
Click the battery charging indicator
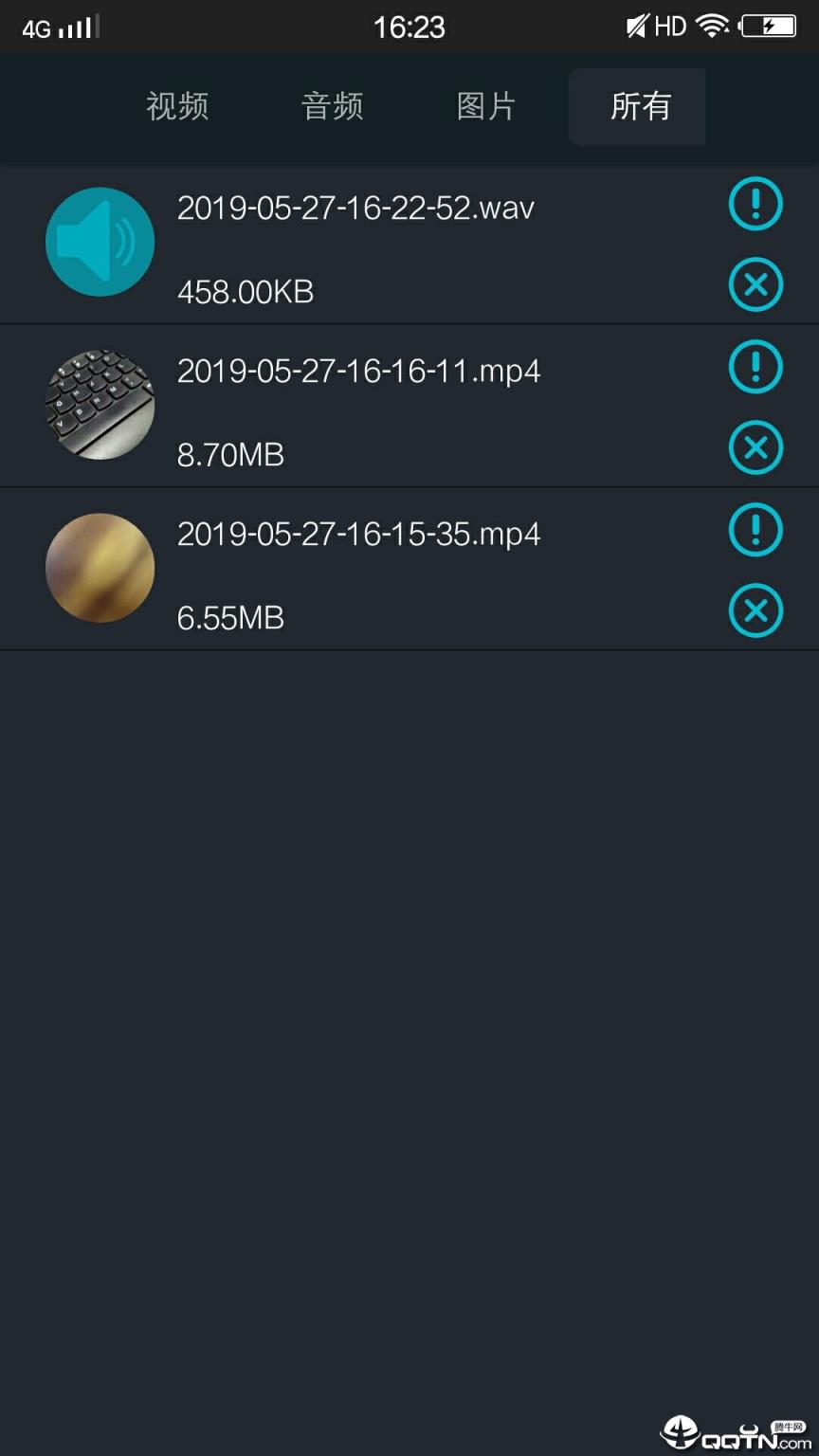coord(769,26)
